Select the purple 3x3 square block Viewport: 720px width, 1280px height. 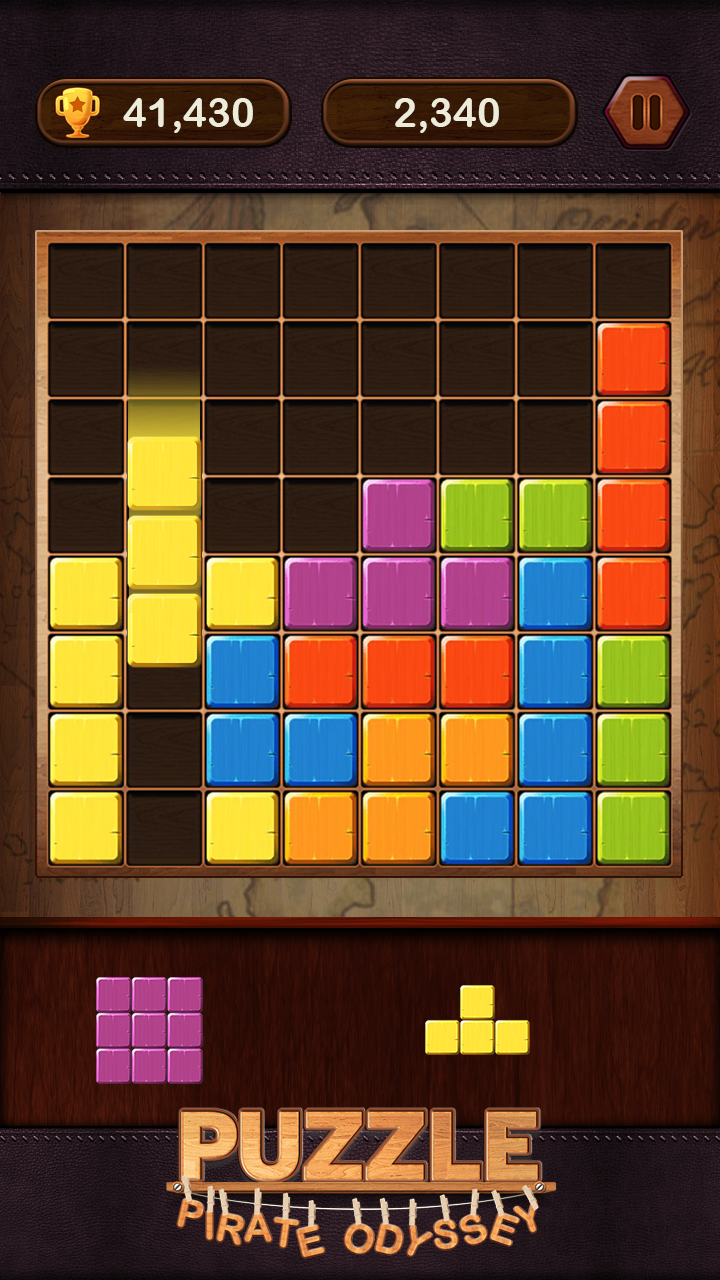pos(149,1029)
